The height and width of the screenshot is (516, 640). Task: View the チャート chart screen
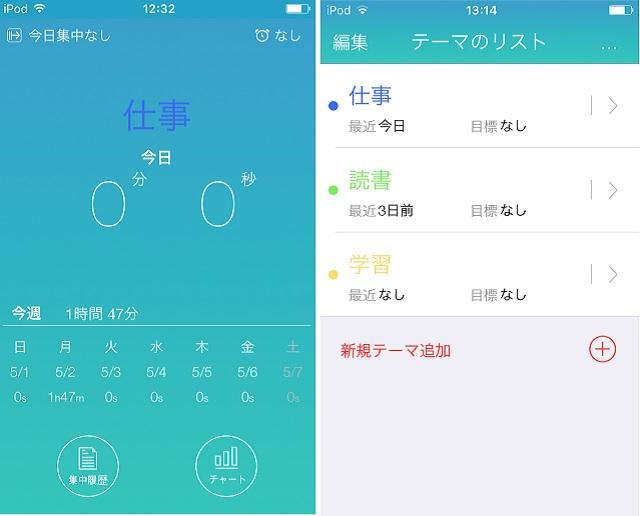tap(226, 466)
